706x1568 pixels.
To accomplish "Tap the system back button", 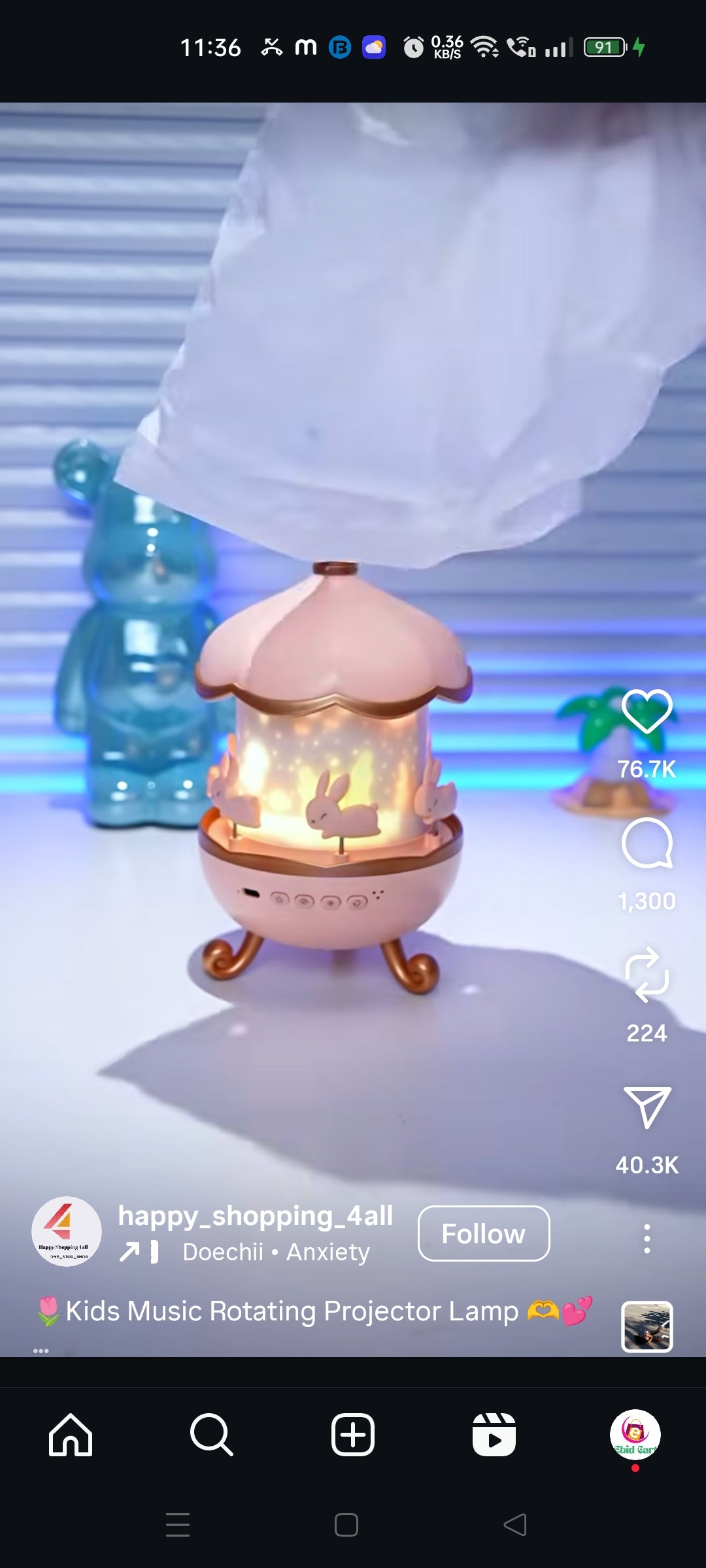I will (x=515, y=1525).
